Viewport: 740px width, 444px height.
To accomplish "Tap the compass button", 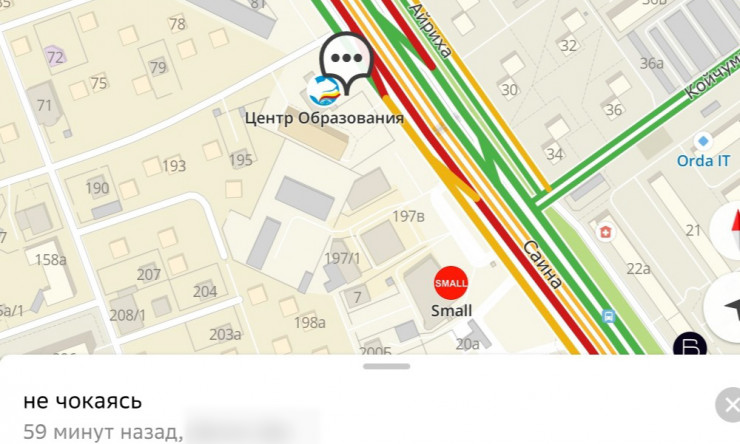I will [728, 231].
